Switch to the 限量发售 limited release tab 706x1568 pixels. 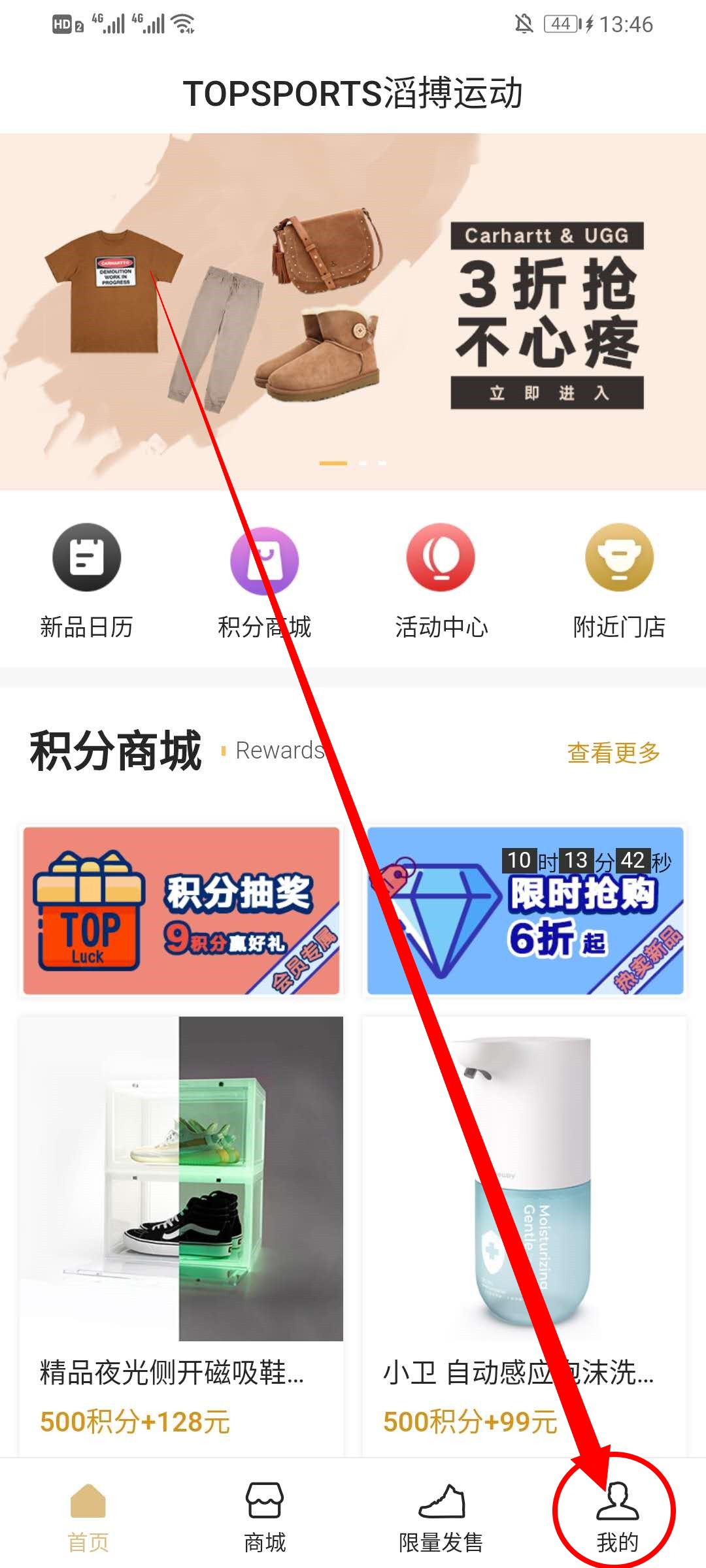coord(441,1516)
